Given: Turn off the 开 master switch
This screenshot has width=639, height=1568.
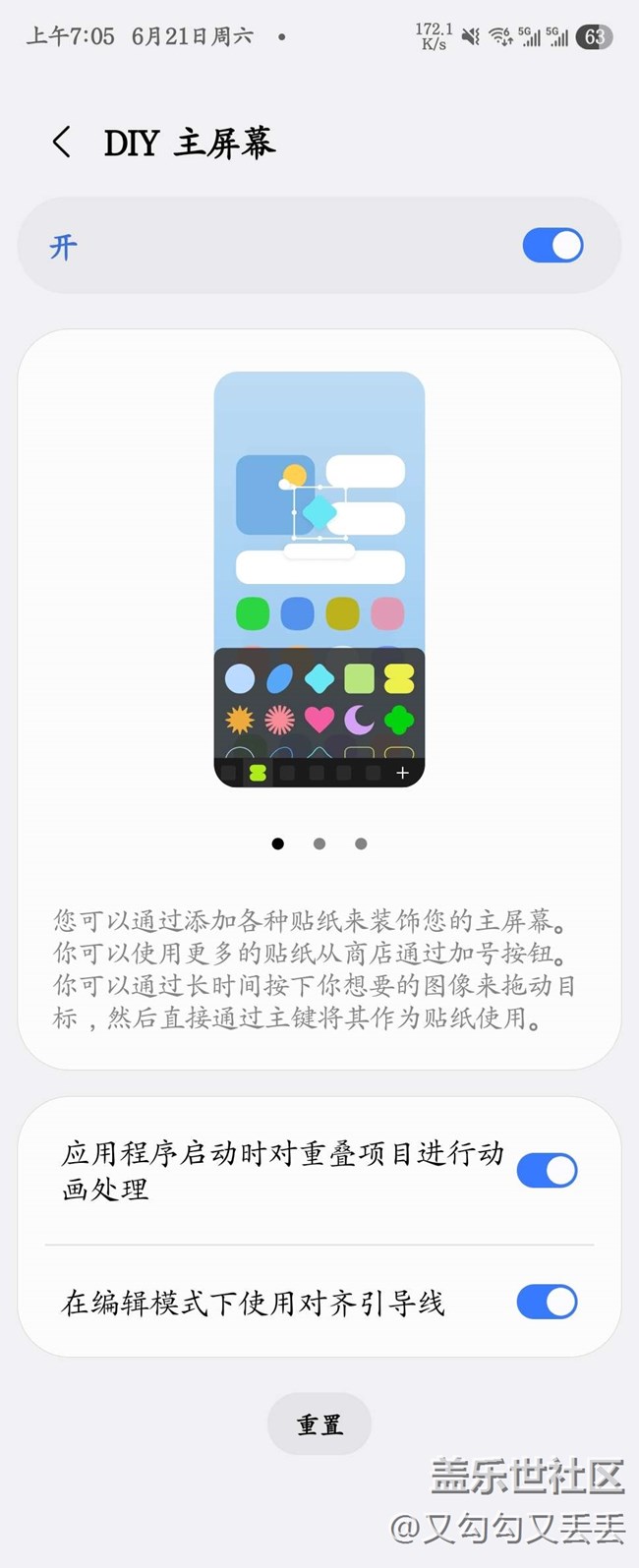Looking at the screenshot, I should (552, 246).
